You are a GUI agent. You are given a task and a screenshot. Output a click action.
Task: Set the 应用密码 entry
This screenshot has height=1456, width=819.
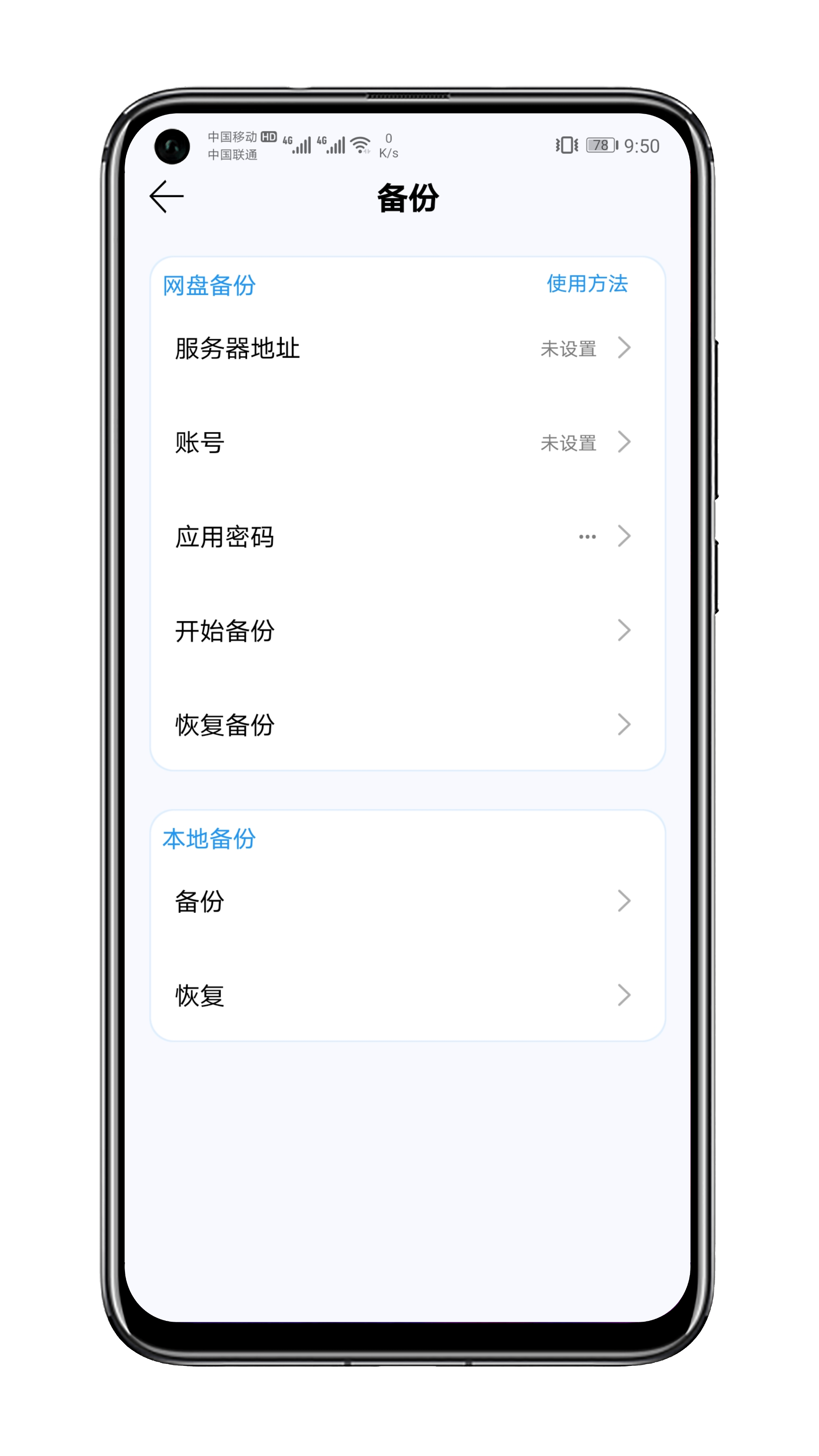[407, 536]
